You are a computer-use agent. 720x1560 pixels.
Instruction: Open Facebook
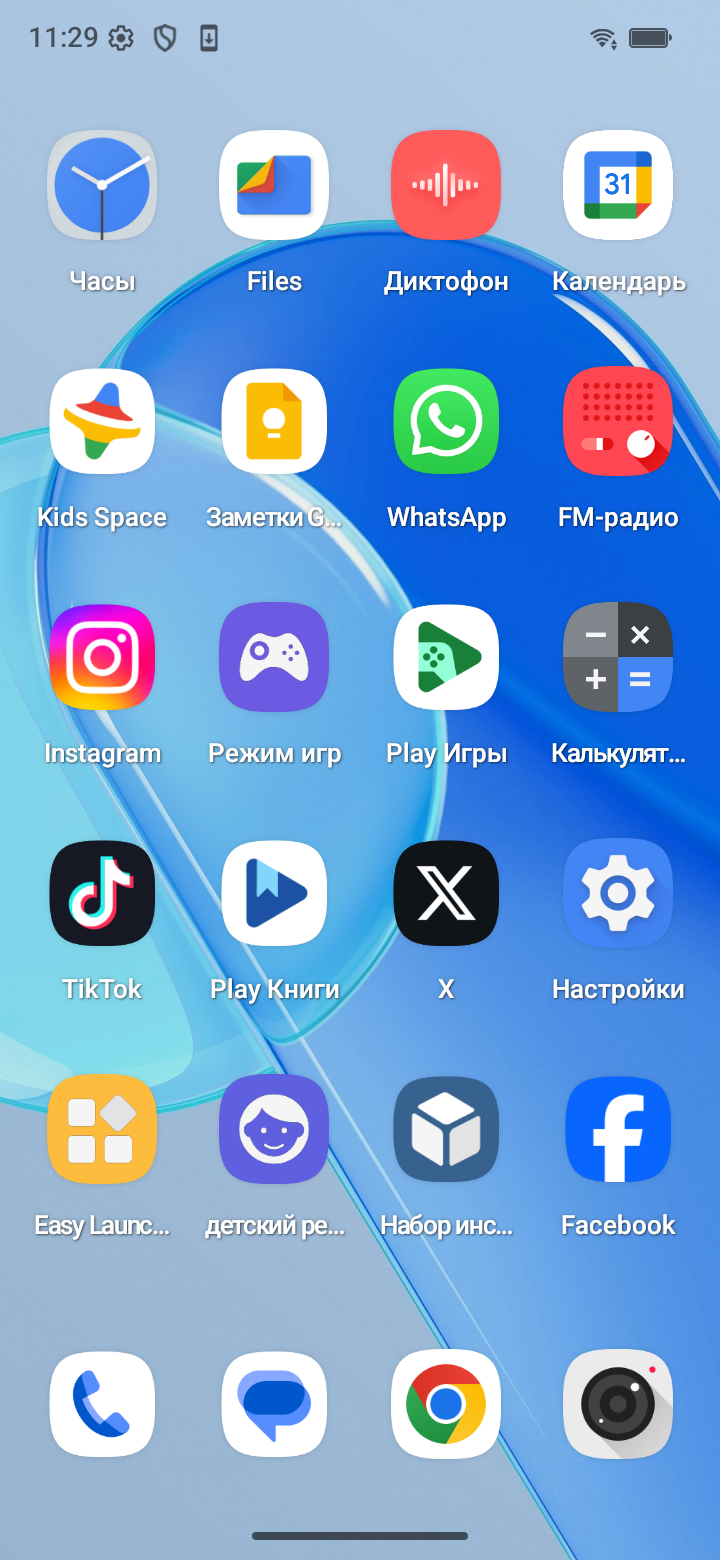tap(618, 1129)
